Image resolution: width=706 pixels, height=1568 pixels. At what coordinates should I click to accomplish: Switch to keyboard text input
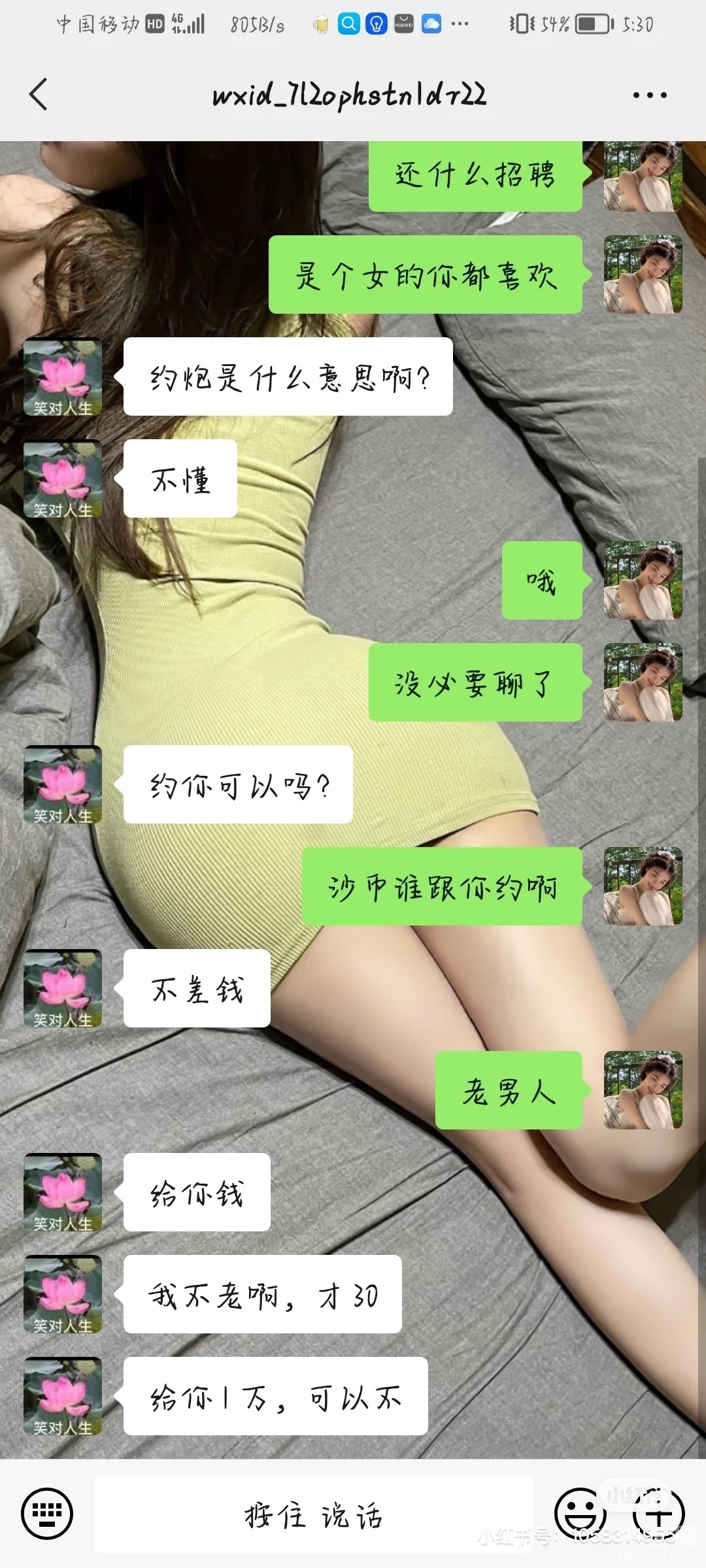click(47, 1512)
